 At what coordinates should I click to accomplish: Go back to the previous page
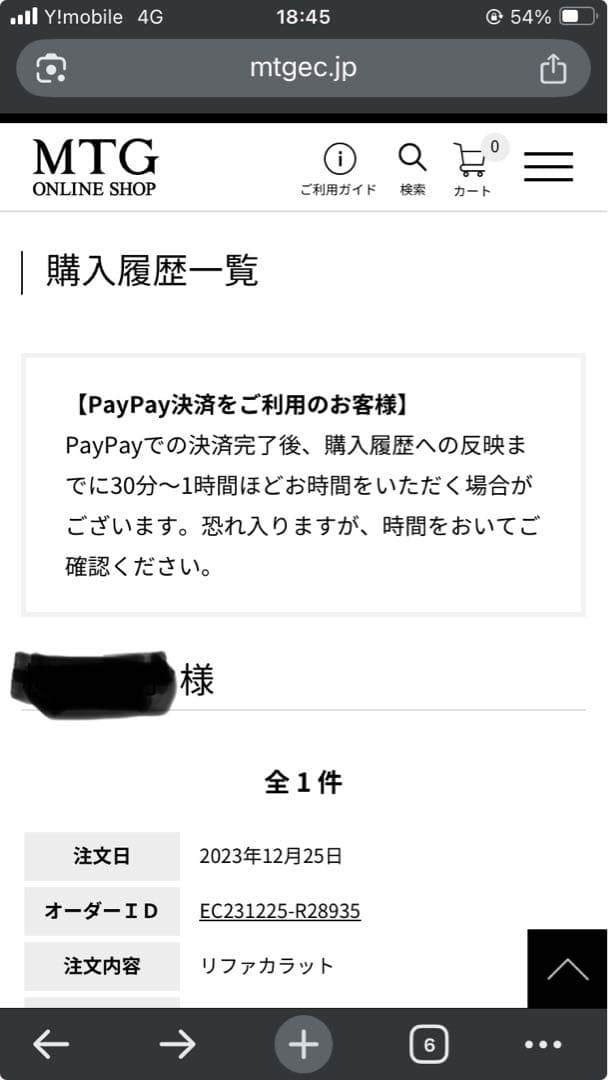pos(51,1045)
